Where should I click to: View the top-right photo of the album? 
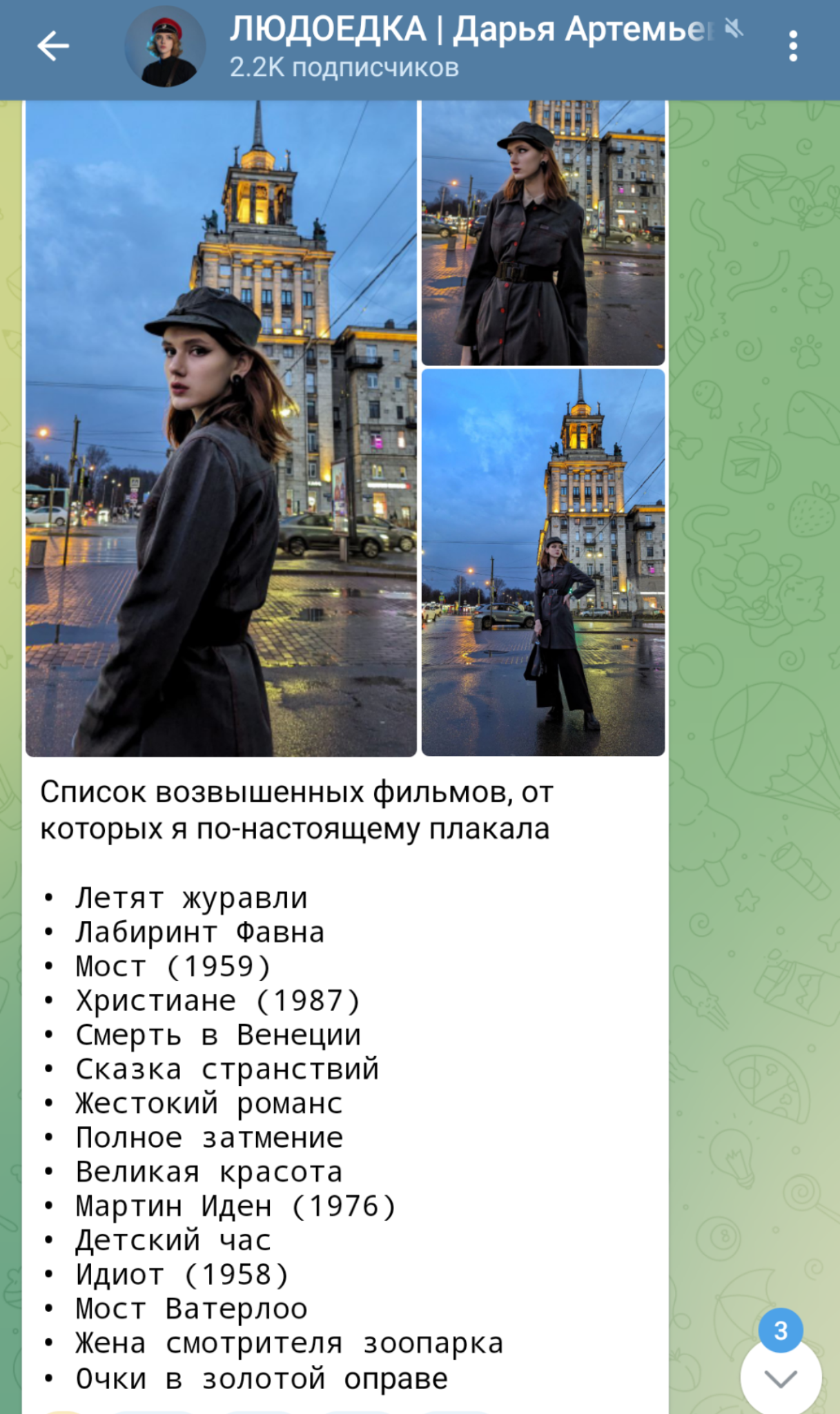click(x=543, y=232)
